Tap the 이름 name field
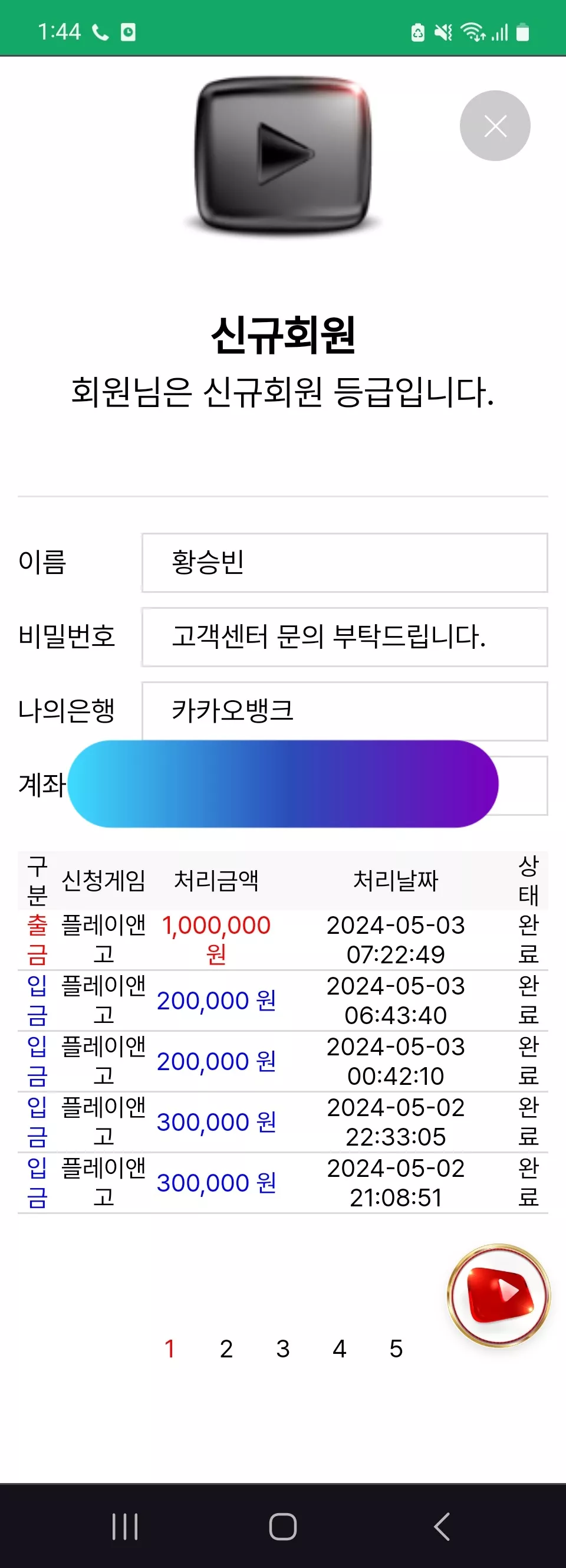 (x=344, y=562)
